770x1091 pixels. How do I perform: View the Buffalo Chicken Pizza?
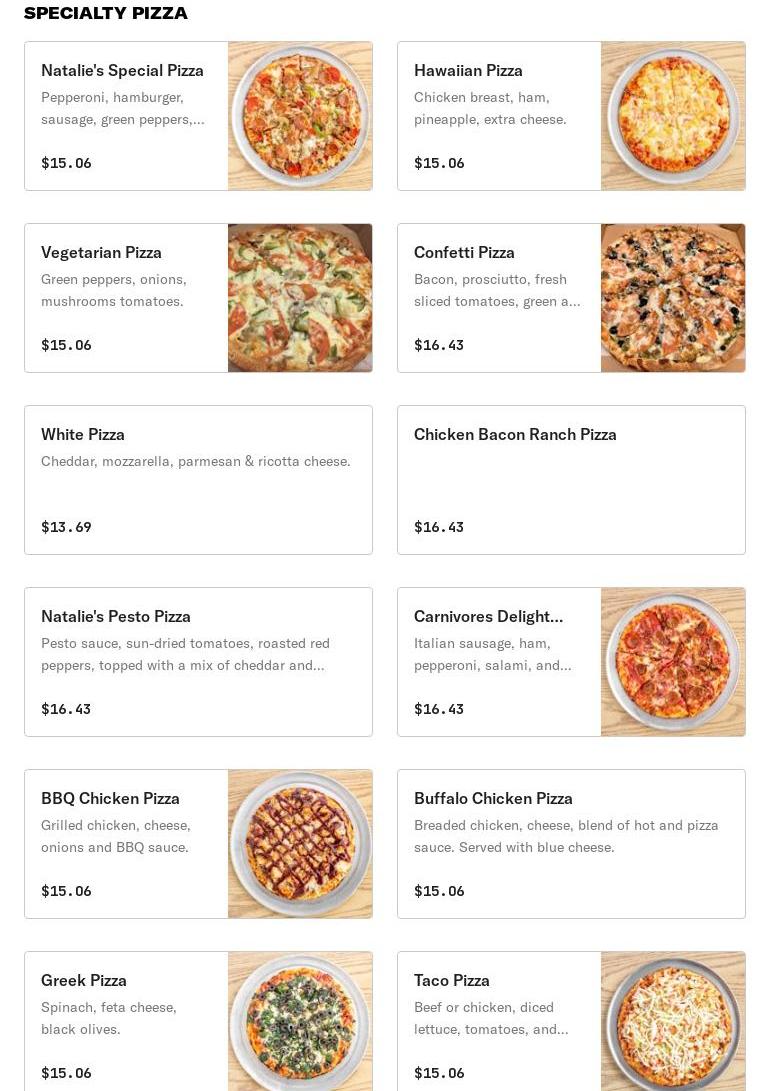coord(571,844)
